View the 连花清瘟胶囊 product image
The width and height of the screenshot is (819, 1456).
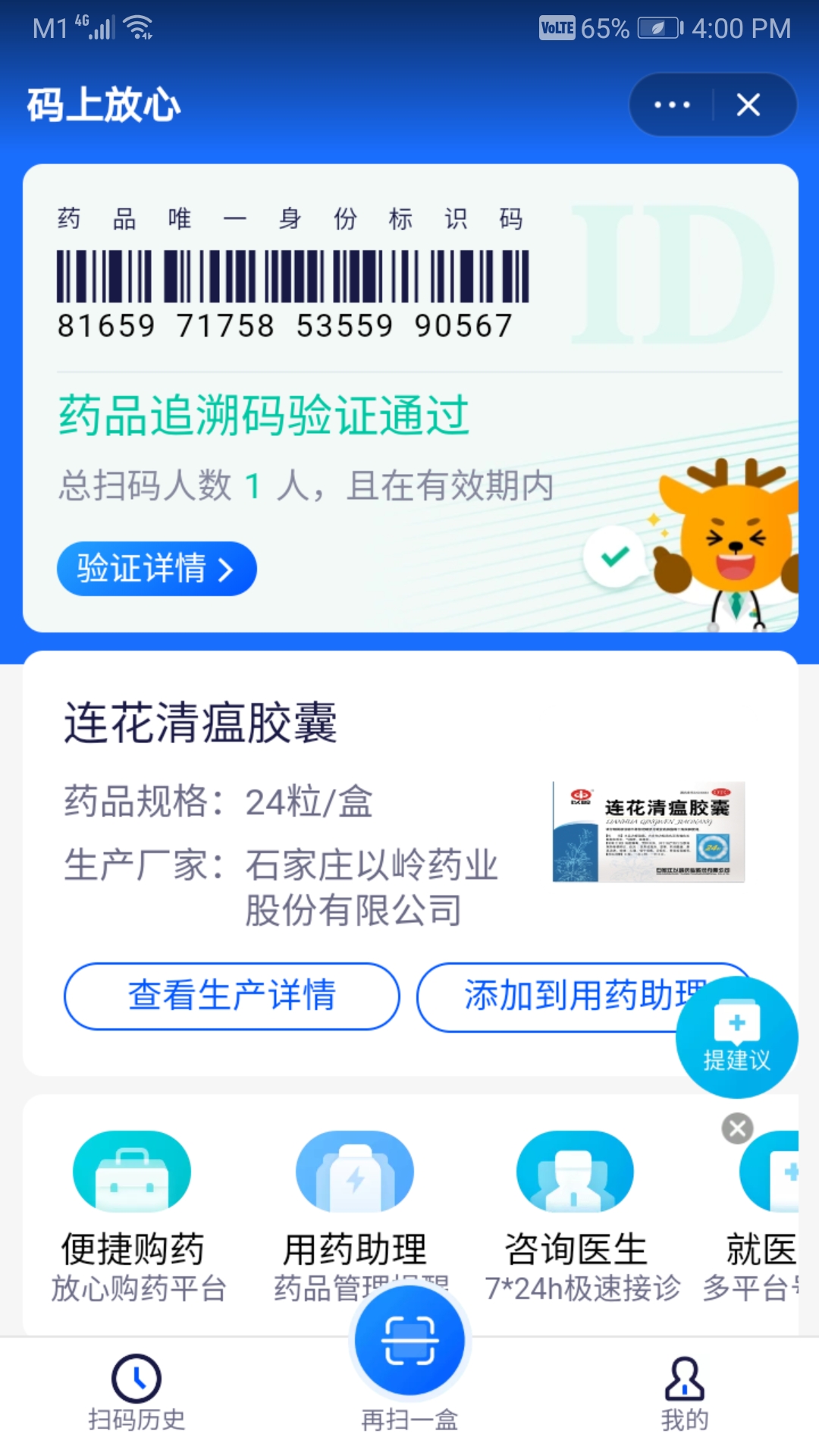[648, 832]
